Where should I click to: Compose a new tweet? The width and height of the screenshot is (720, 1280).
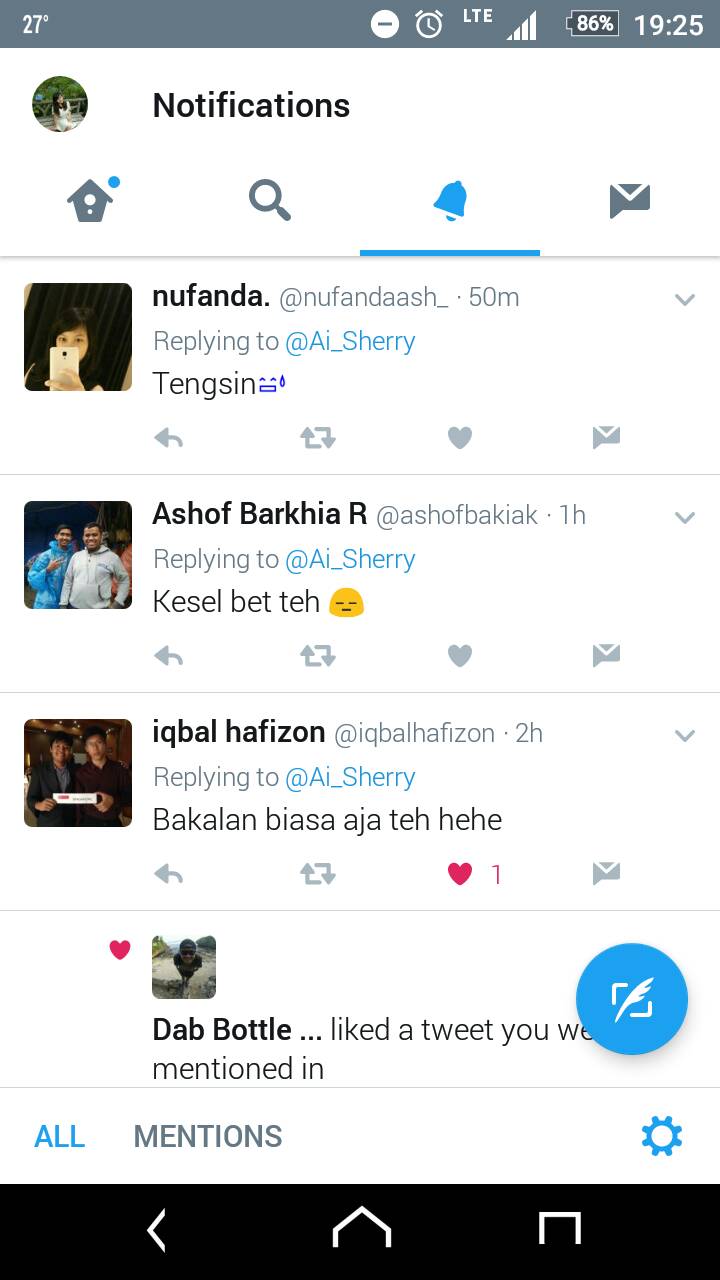click(x=631, y=999)
